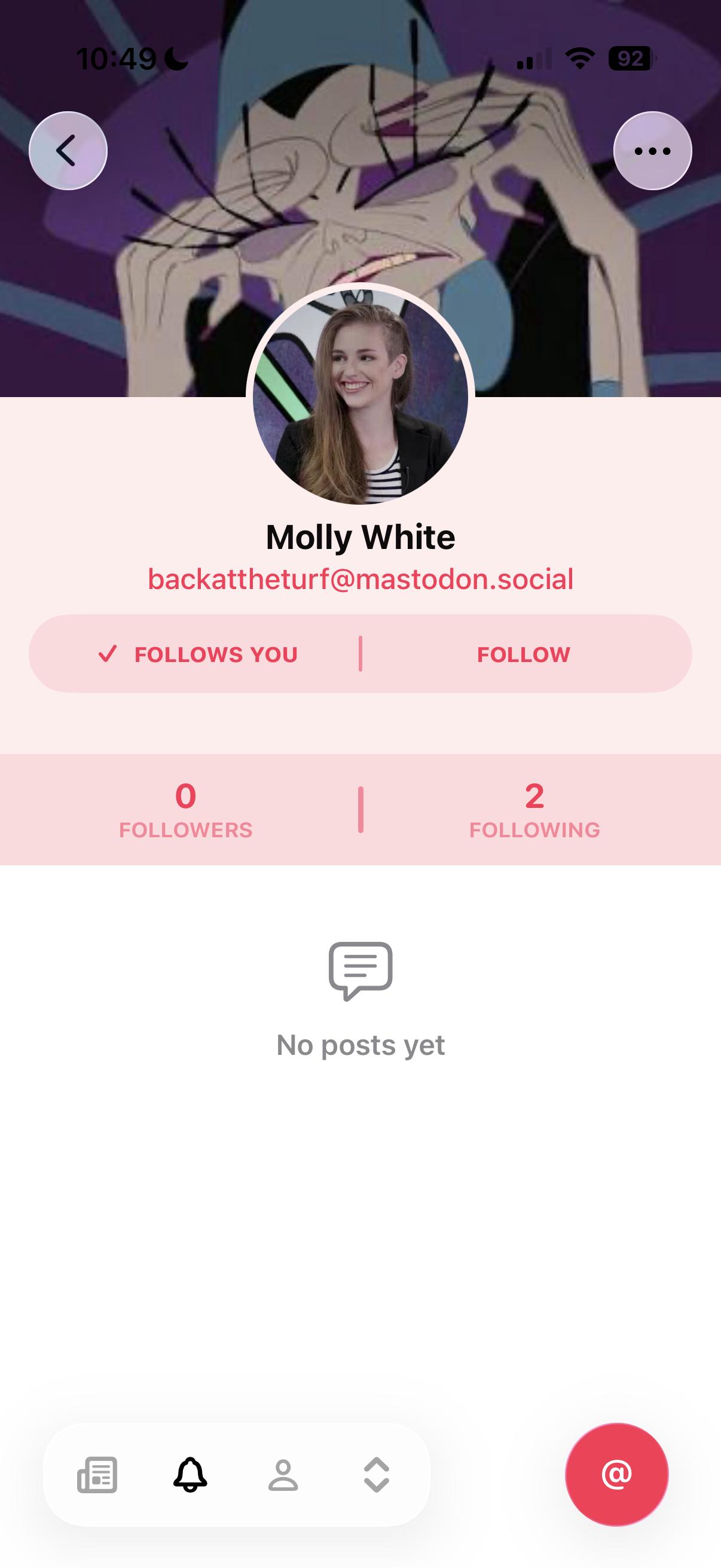View the 2 Following list
The image size is (721, 1568).
tap(535, 810)
